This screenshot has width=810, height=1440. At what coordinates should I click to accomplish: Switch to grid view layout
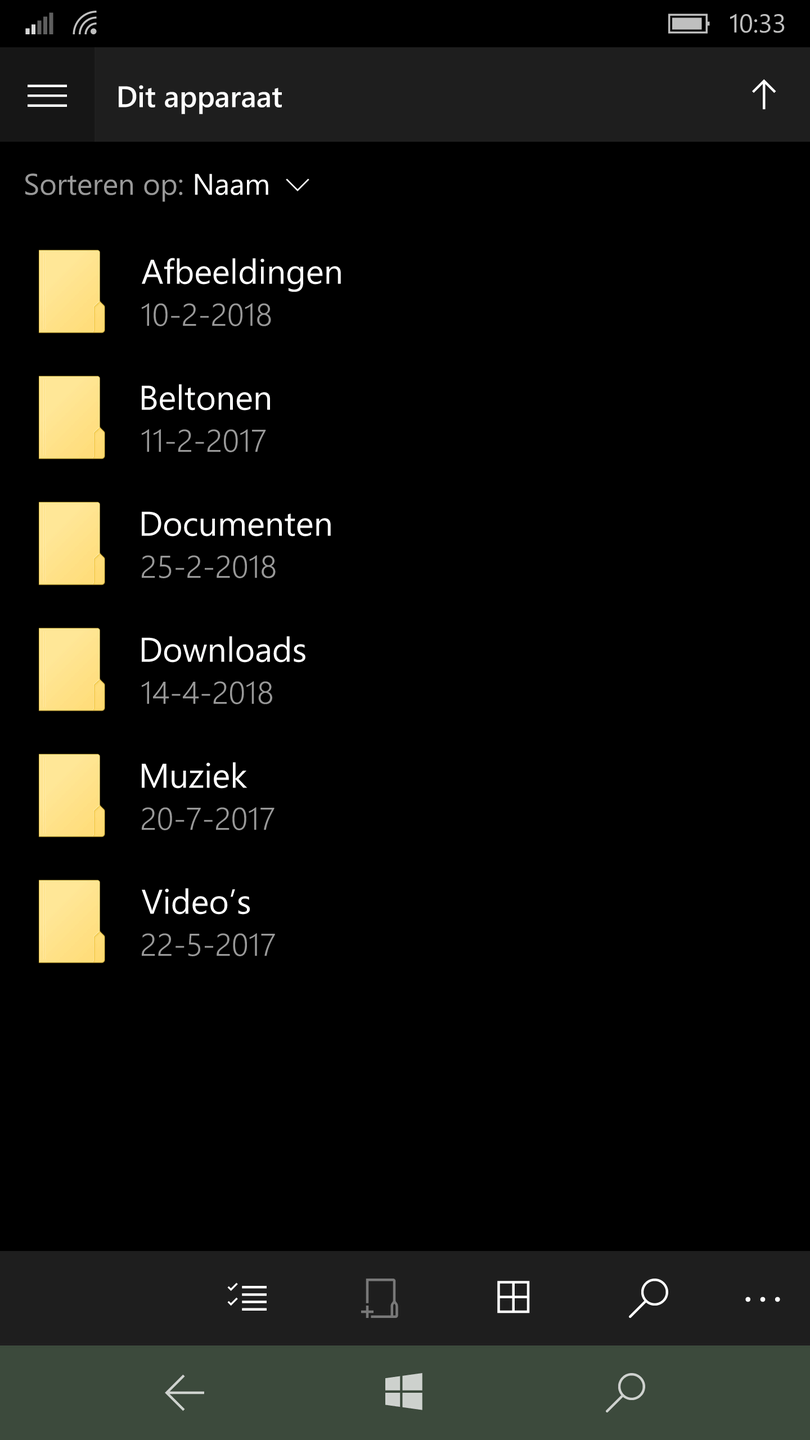pos(513,1297)
